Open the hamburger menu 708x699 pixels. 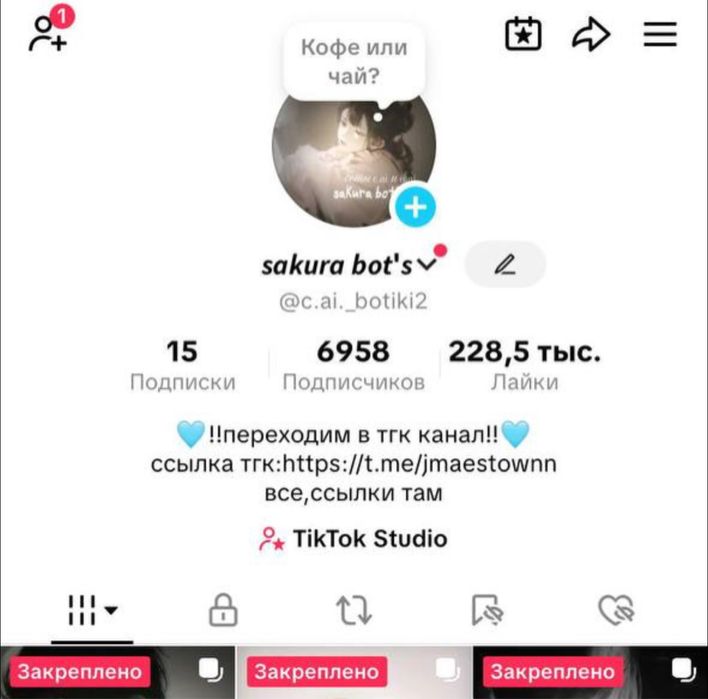660,35
